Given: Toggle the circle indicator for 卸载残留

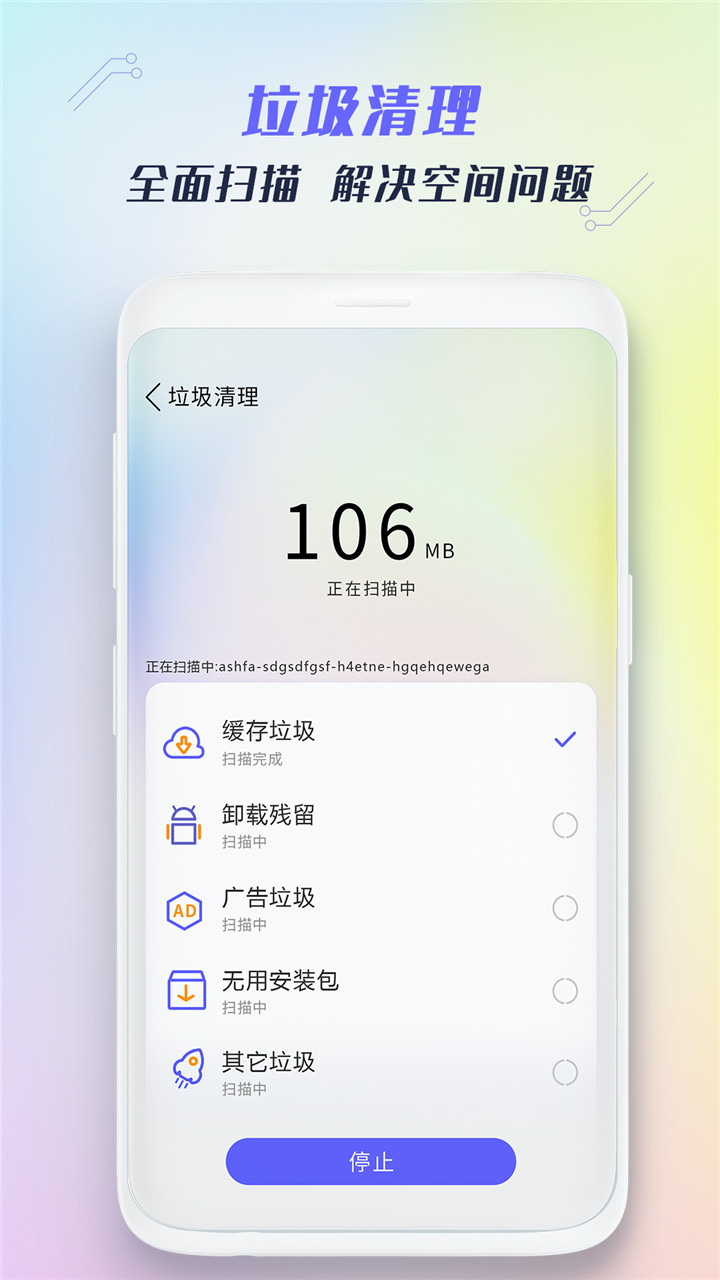Looking at the screenshot, I should pyautogui.click(x=567, y=827).
